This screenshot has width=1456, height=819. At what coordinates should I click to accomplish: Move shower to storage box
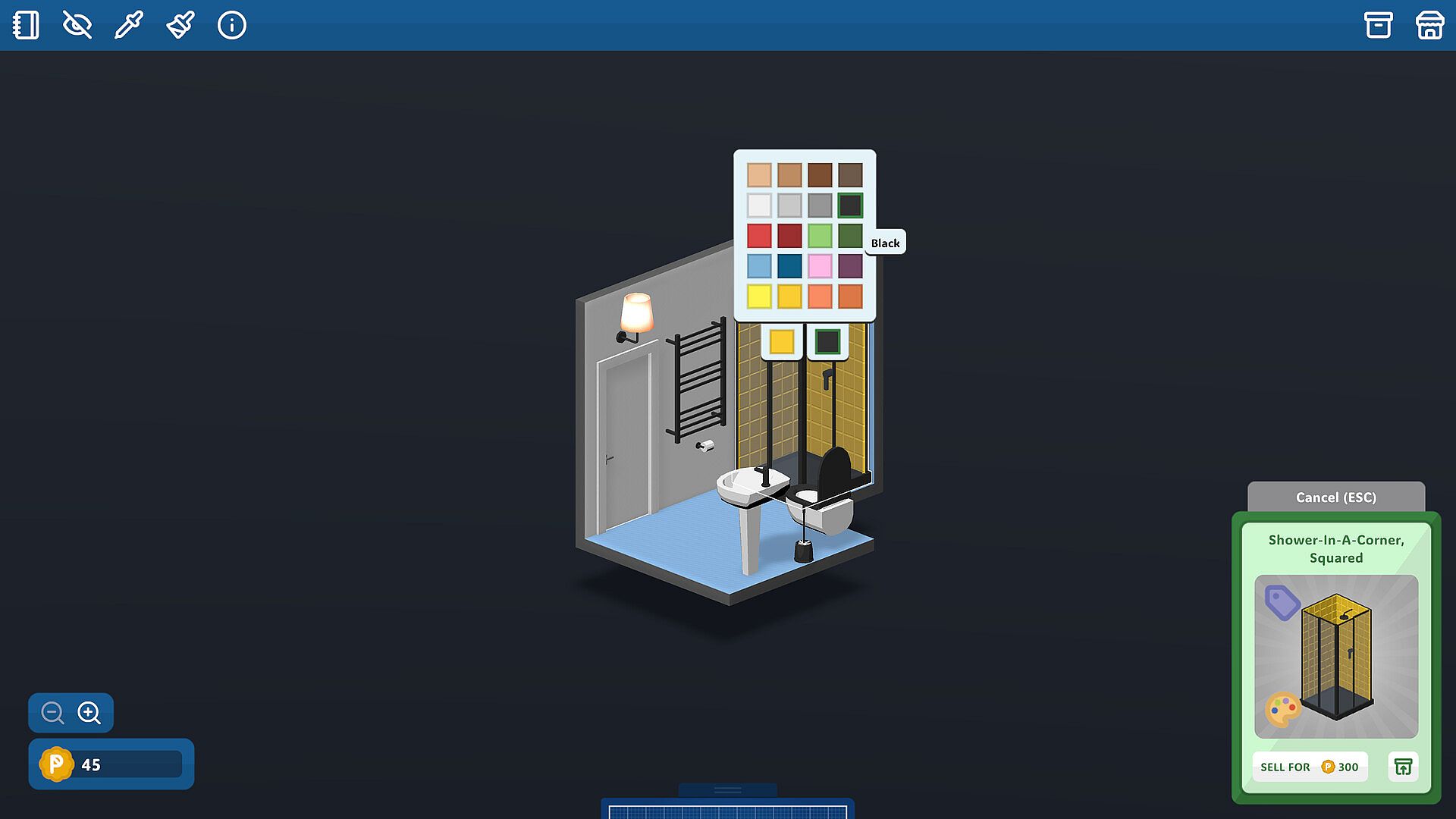[1403, 767]
